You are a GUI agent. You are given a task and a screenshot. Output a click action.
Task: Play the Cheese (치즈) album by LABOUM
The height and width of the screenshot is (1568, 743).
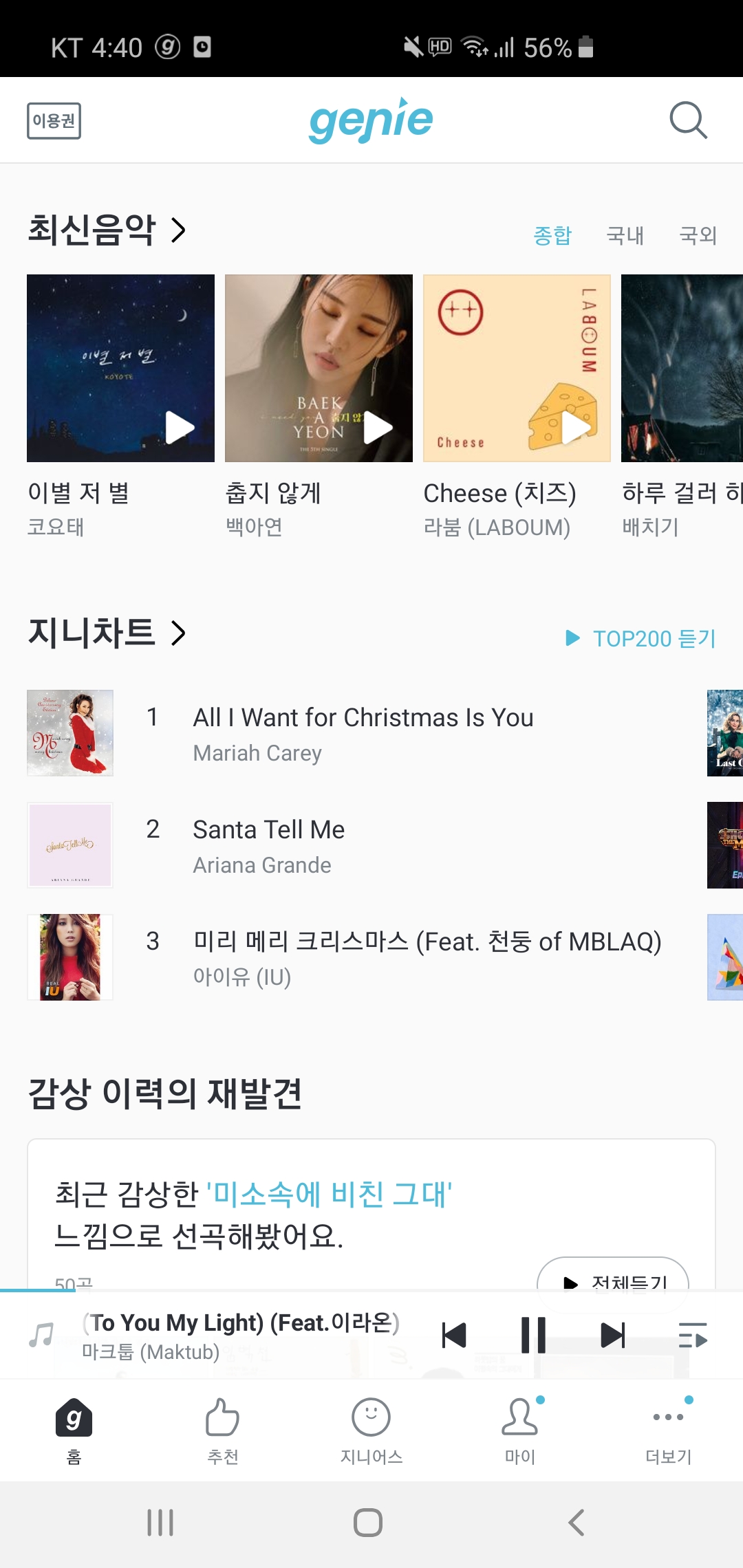pos(576,428)
